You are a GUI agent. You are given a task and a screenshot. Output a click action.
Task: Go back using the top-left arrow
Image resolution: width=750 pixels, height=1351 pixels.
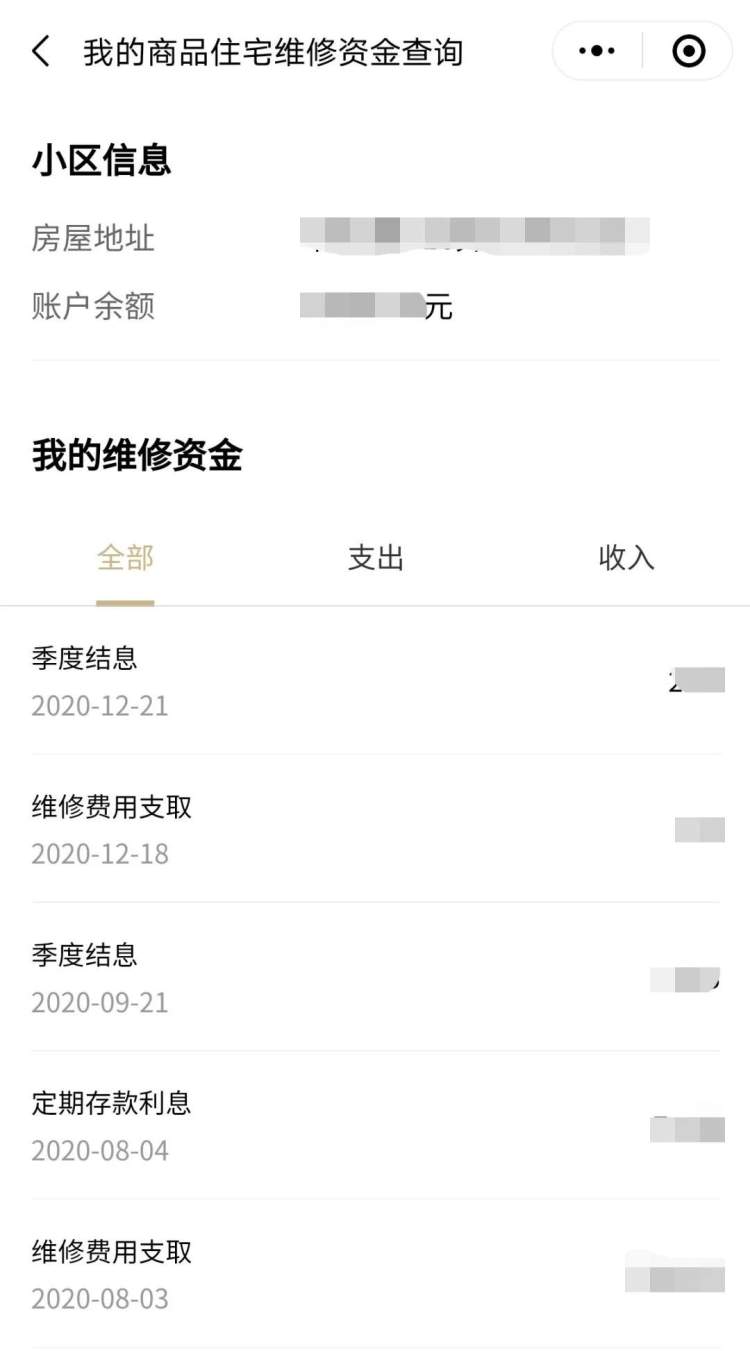pos(41,51)
